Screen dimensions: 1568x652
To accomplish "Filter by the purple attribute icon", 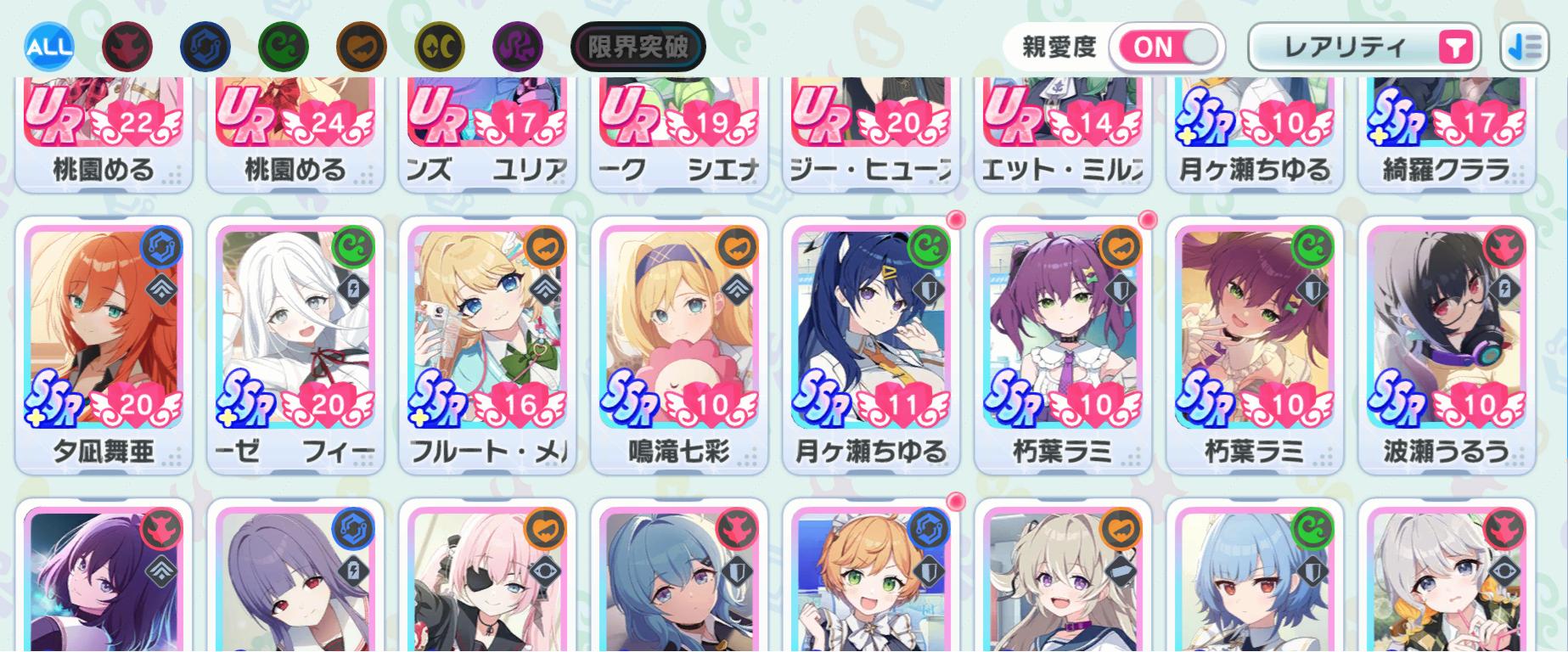I will (x=518, y=47).
